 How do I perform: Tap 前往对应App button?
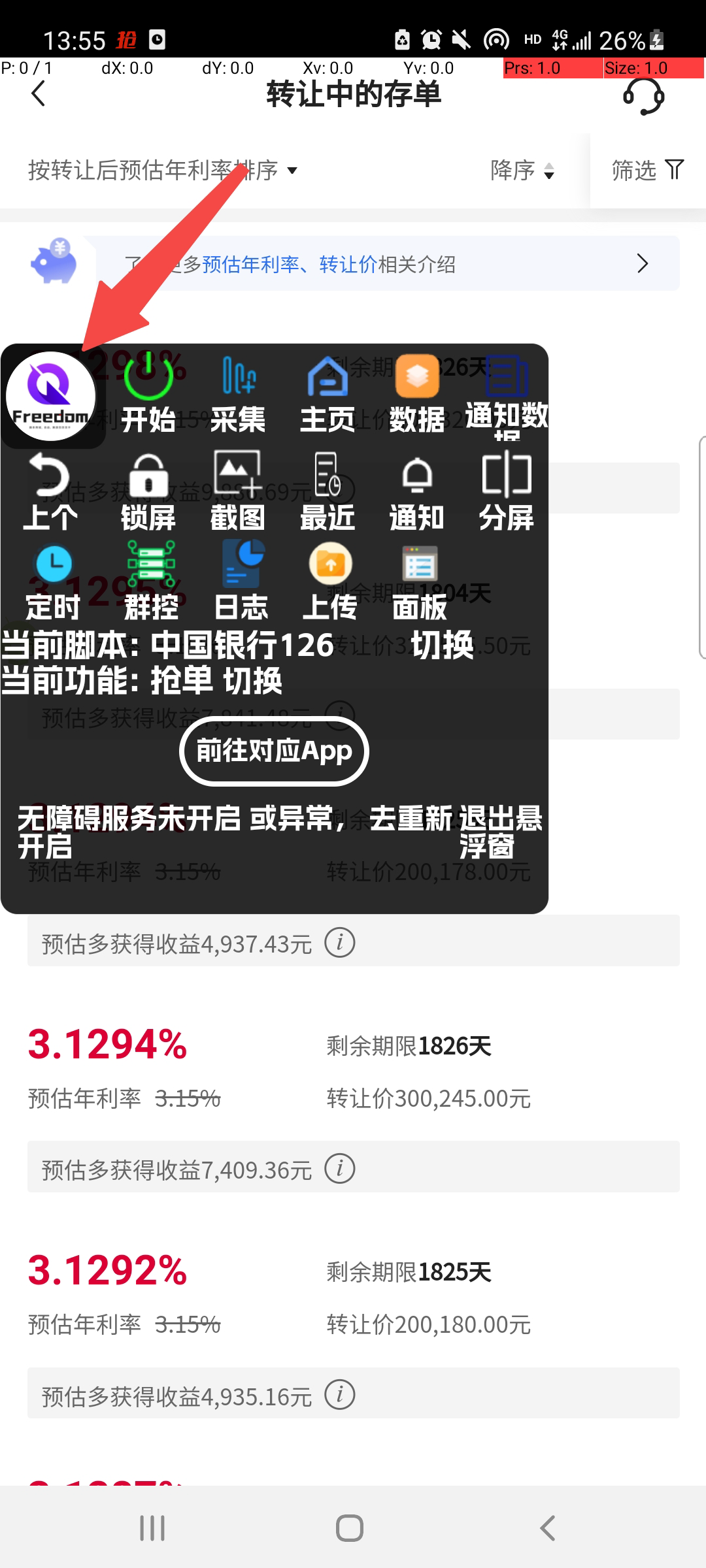point(274,751)
